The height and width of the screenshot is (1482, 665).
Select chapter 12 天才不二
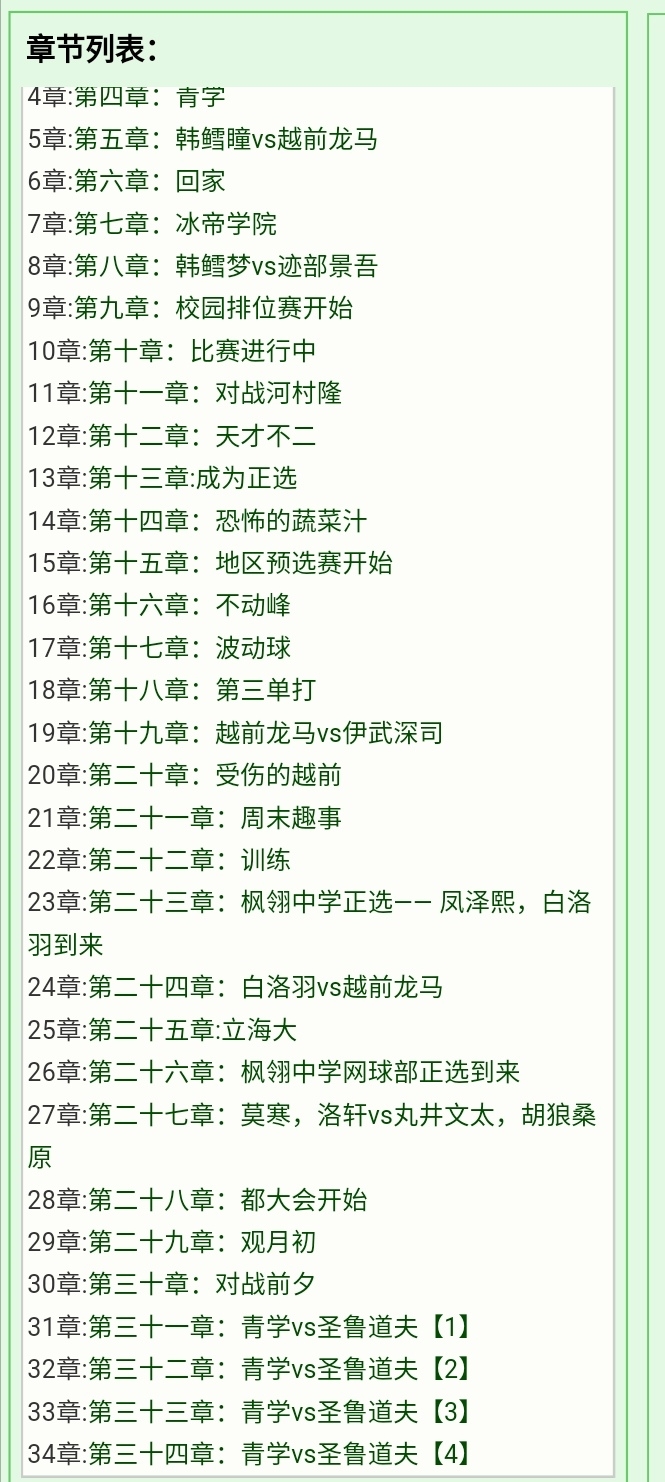172,436
